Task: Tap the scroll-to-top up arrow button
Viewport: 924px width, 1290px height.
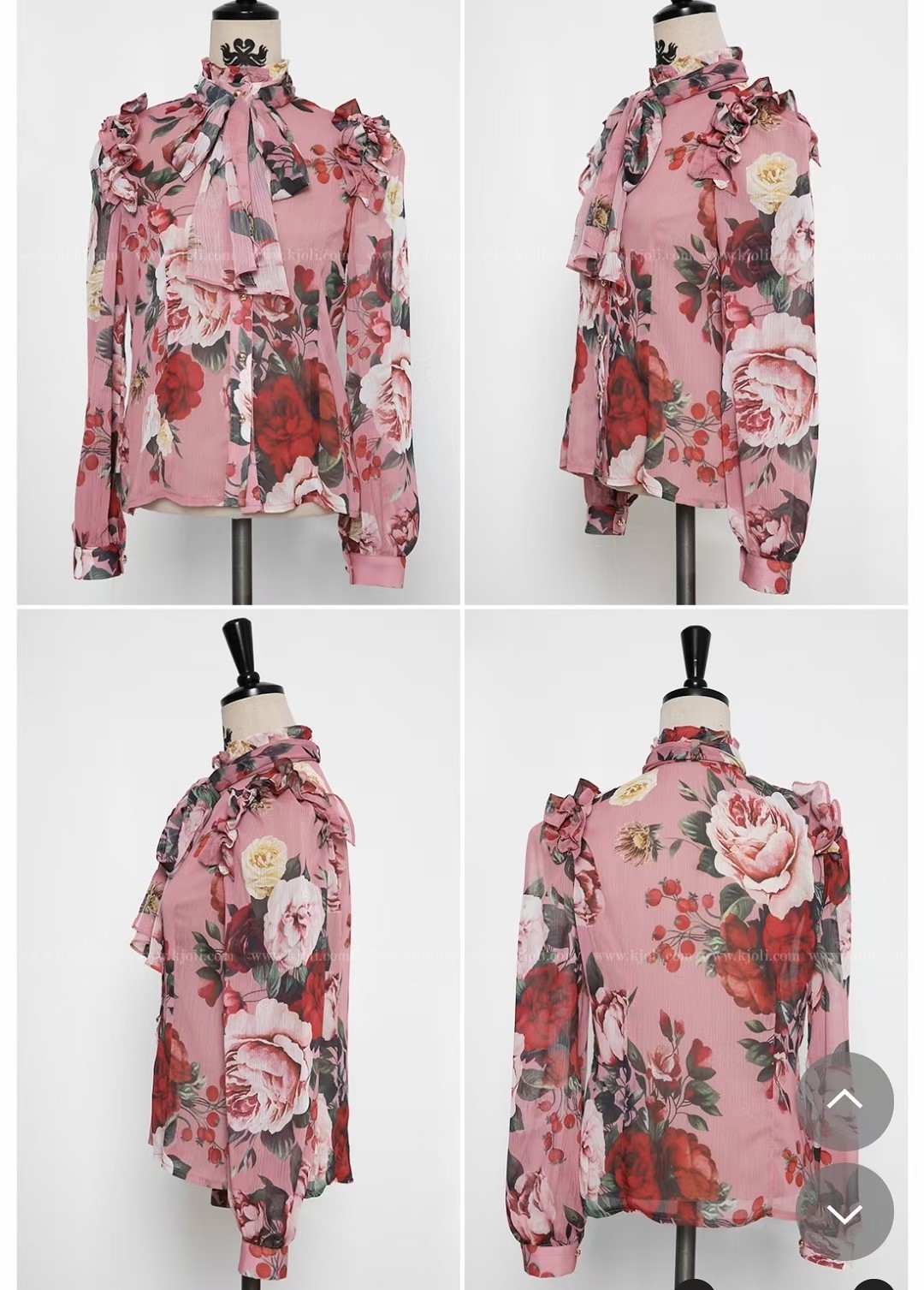Action: 844,1101
